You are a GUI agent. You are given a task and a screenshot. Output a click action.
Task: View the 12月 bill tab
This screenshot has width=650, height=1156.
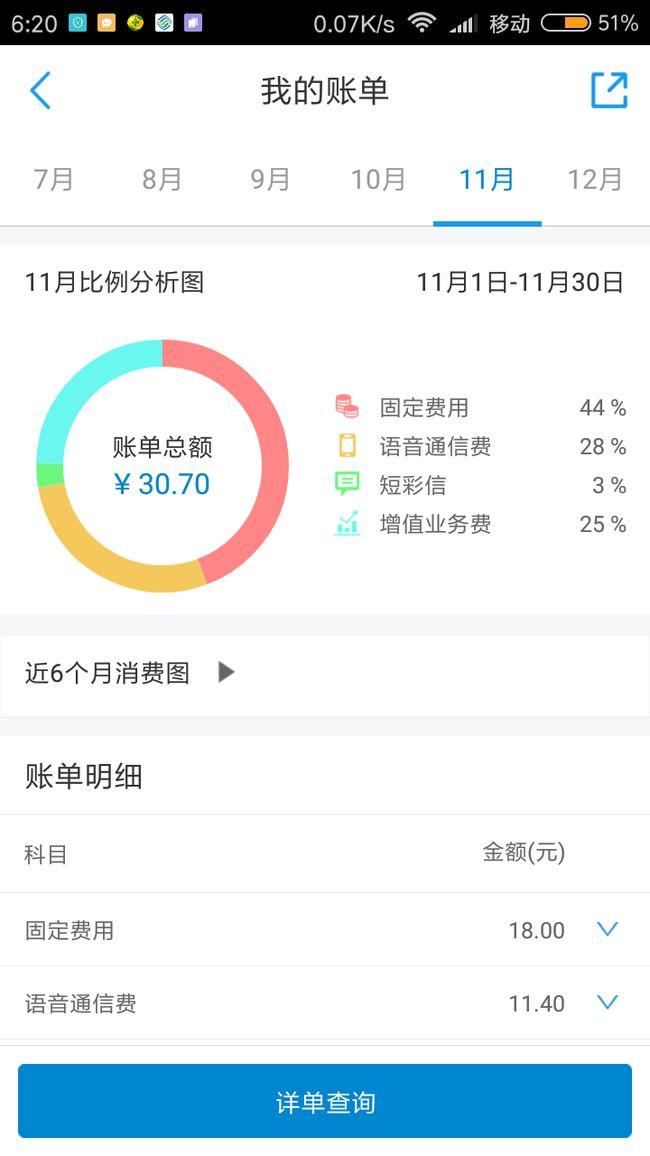click(595, 179)
